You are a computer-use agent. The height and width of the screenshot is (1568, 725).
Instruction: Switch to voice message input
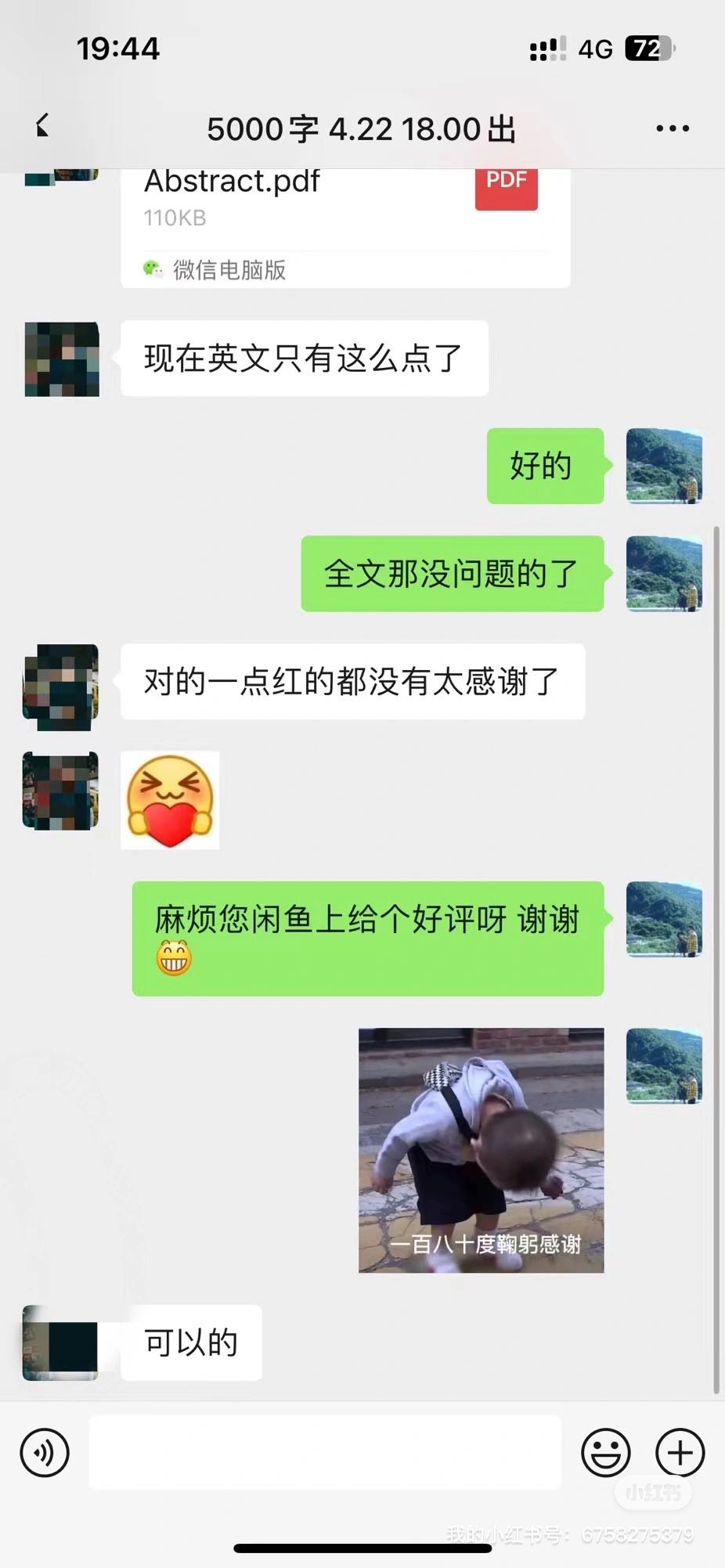tap(45, 1452)
